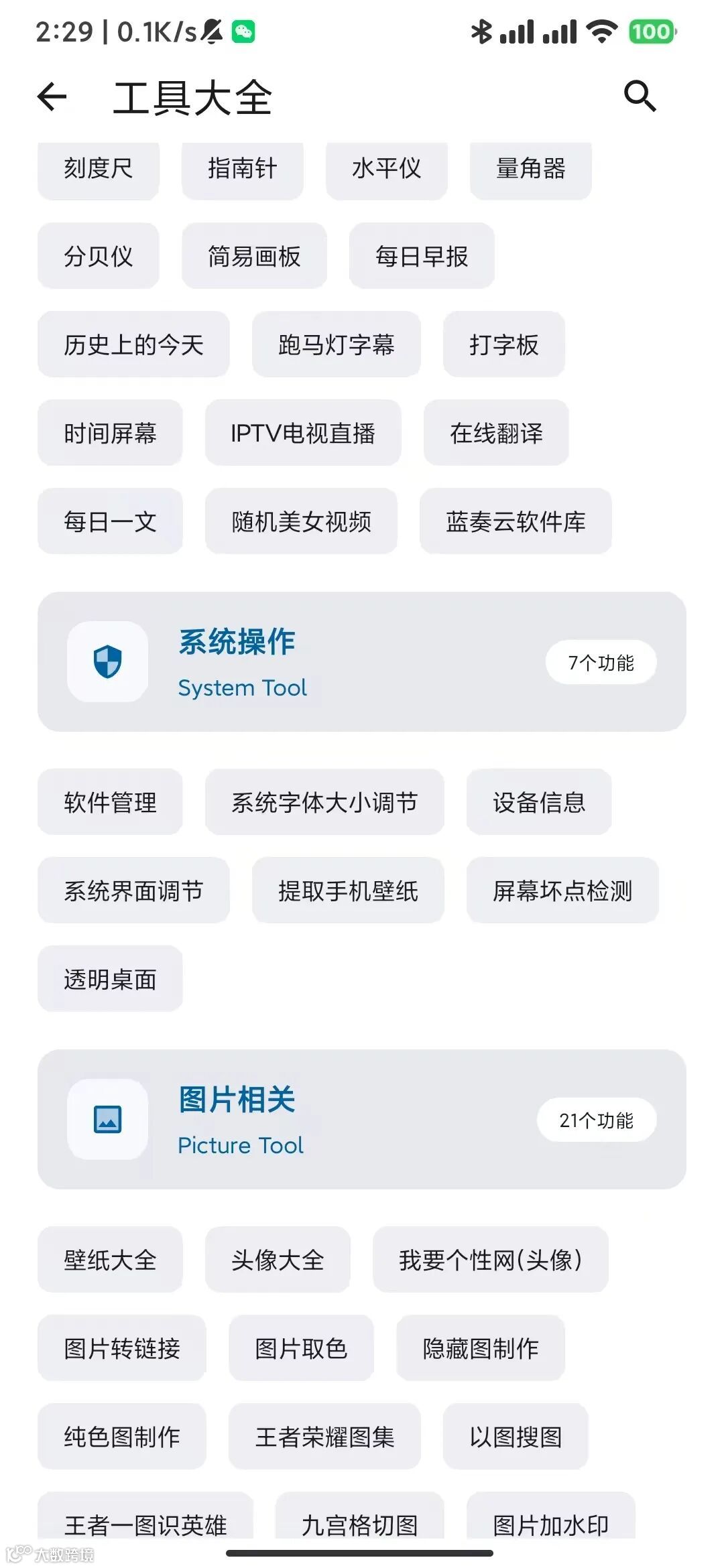
Task: Open the search icon in the app bar
Action: click(640, 96)
